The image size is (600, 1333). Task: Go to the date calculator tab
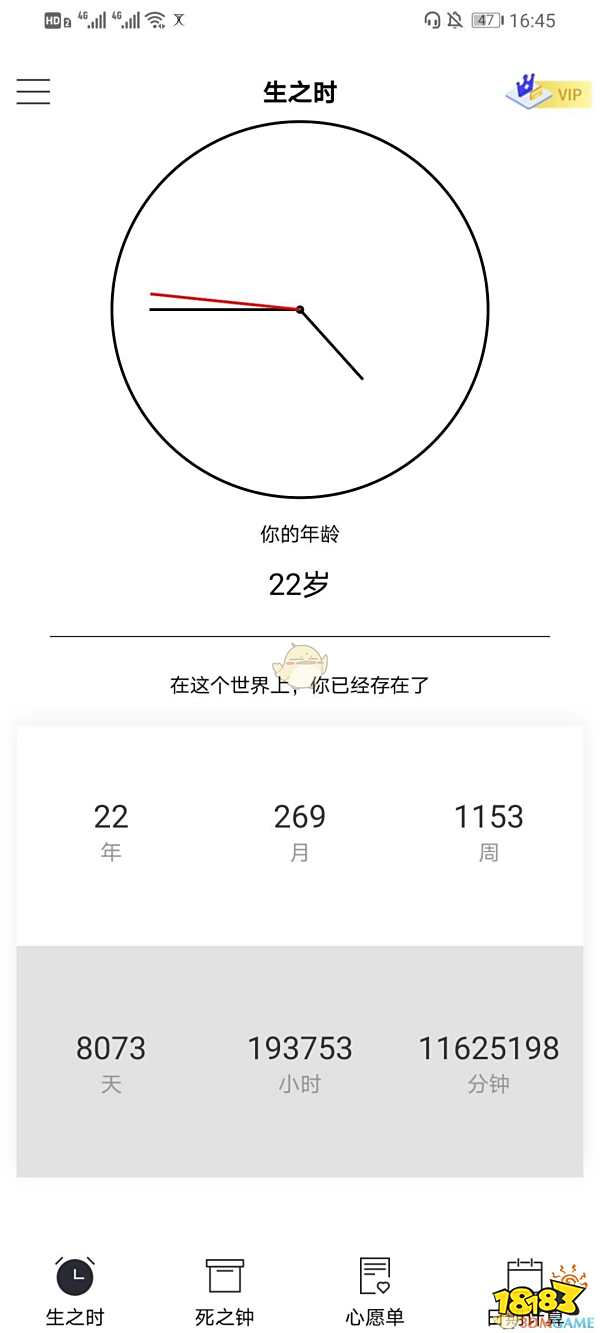(524, 1290)
